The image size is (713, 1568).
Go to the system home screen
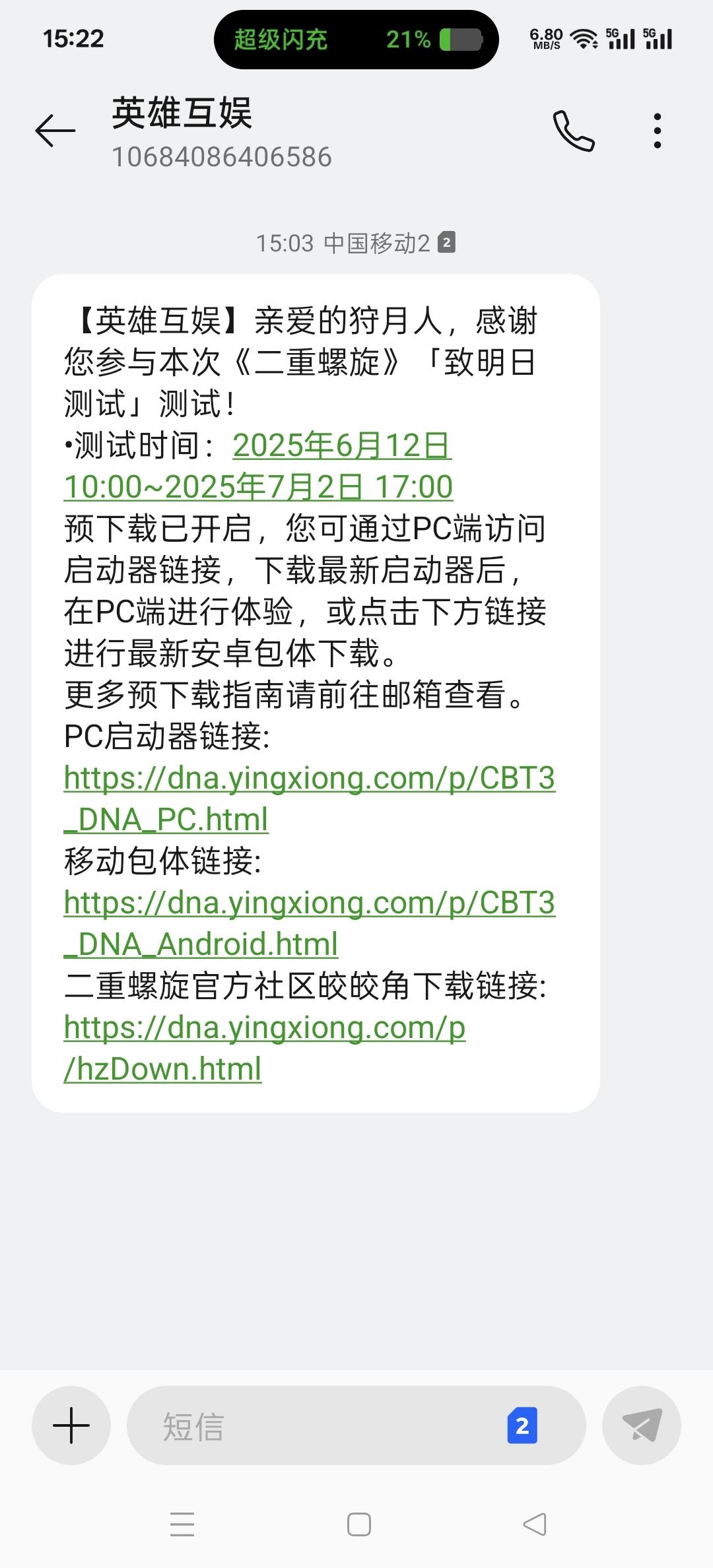click(358, 1524)
